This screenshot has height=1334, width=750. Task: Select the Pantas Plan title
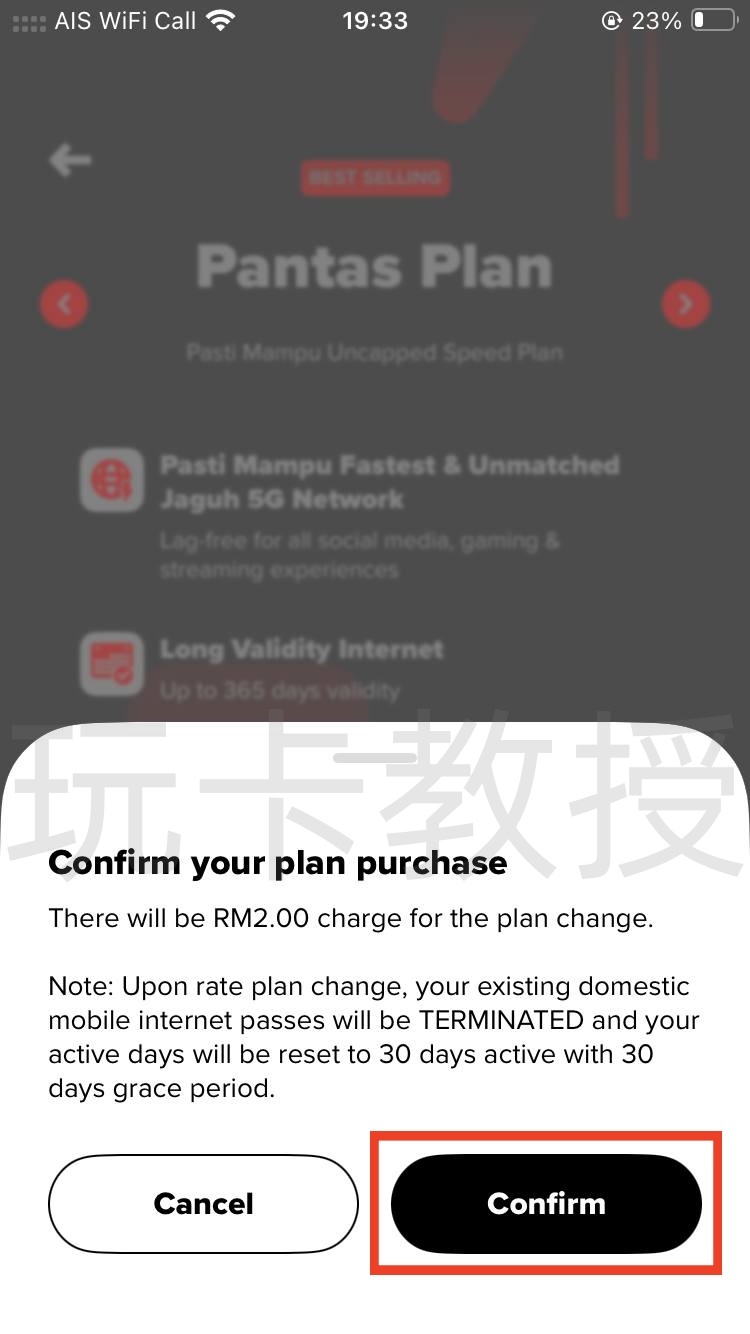(x=375, y=265)
